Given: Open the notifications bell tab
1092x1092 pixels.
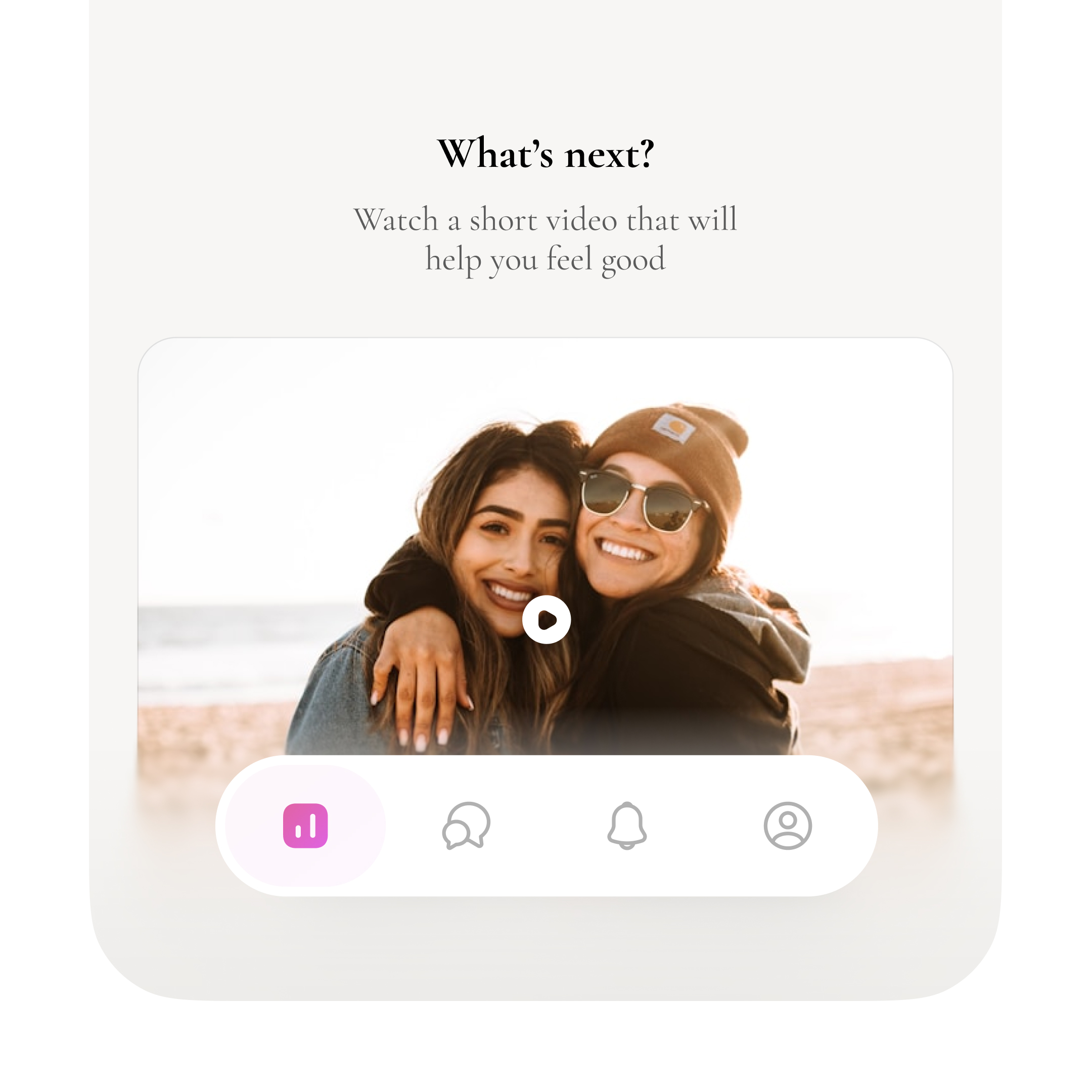Looking at the screenshot, I should 627,825.
